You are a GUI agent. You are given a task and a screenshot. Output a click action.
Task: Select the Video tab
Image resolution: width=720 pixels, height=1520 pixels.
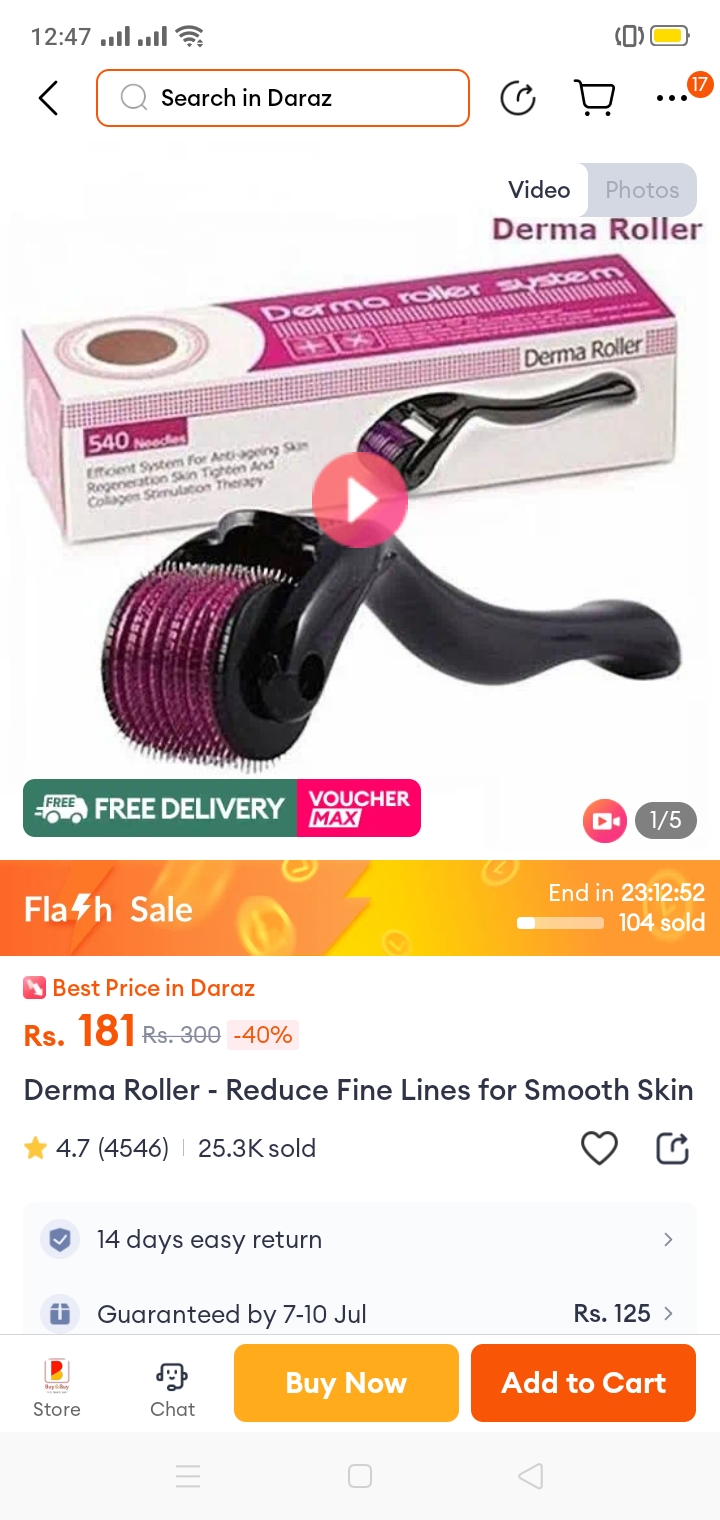click(539, 190)
